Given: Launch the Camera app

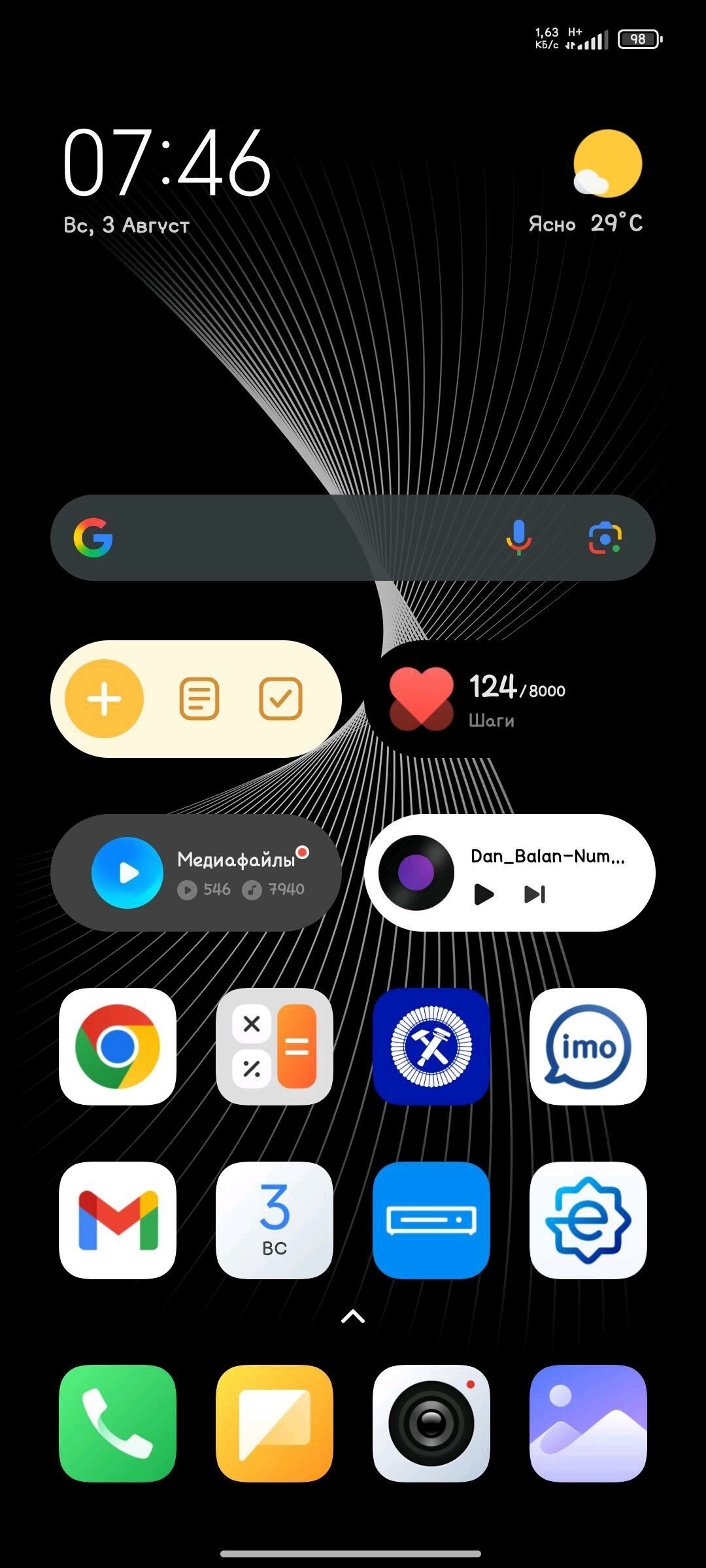Looking at the screenshot, I should coord(431,1423).
